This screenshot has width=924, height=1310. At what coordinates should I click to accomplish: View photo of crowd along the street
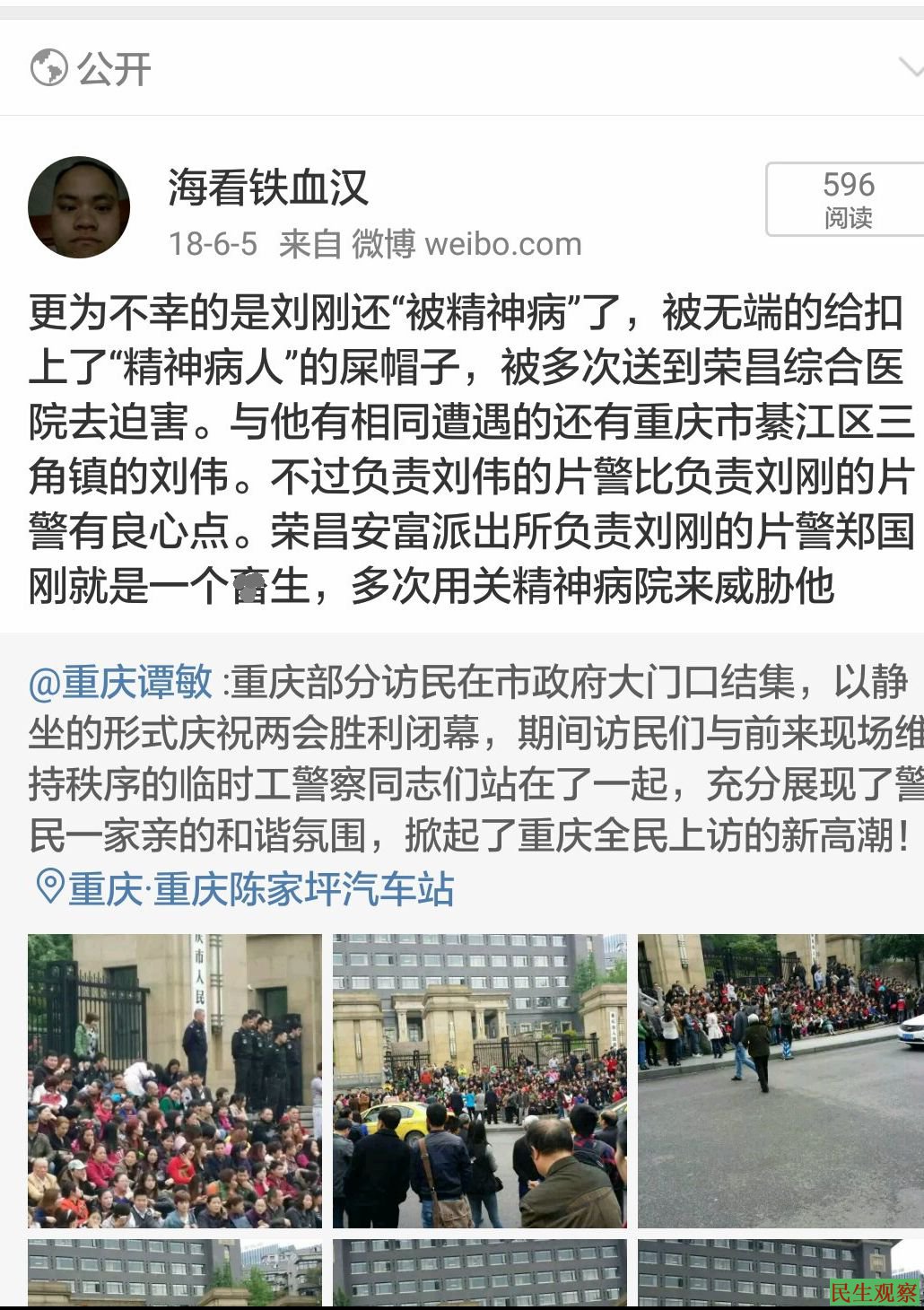point(780,1080)
